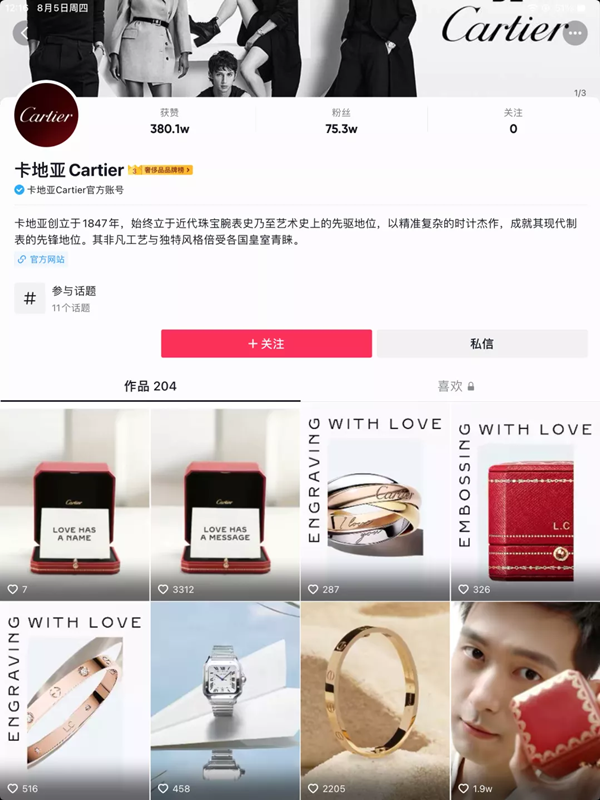Open the gold bangle video with 2205 likes
The image size is (600, 800).
point(375,700)
